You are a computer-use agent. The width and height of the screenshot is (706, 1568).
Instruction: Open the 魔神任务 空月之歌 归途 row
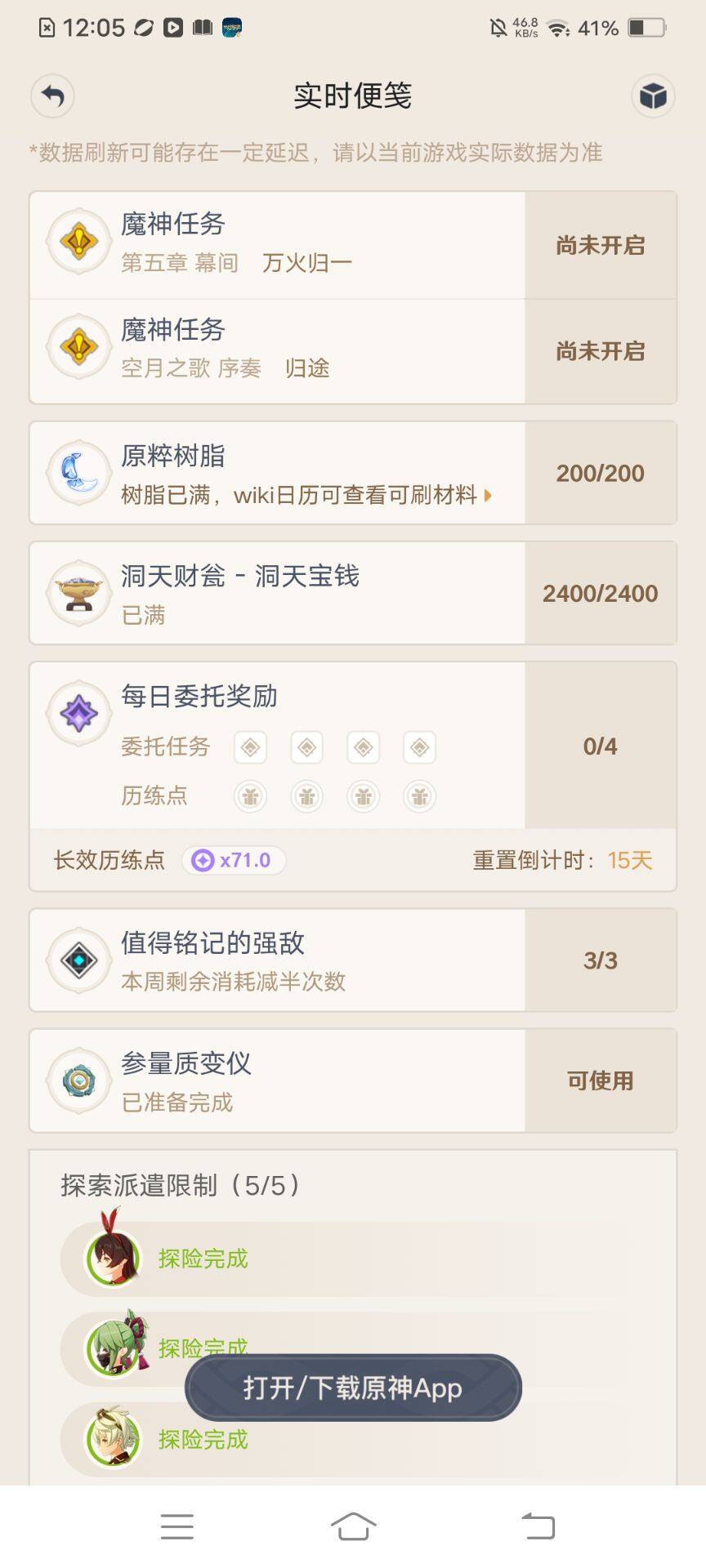pos(278,351)
